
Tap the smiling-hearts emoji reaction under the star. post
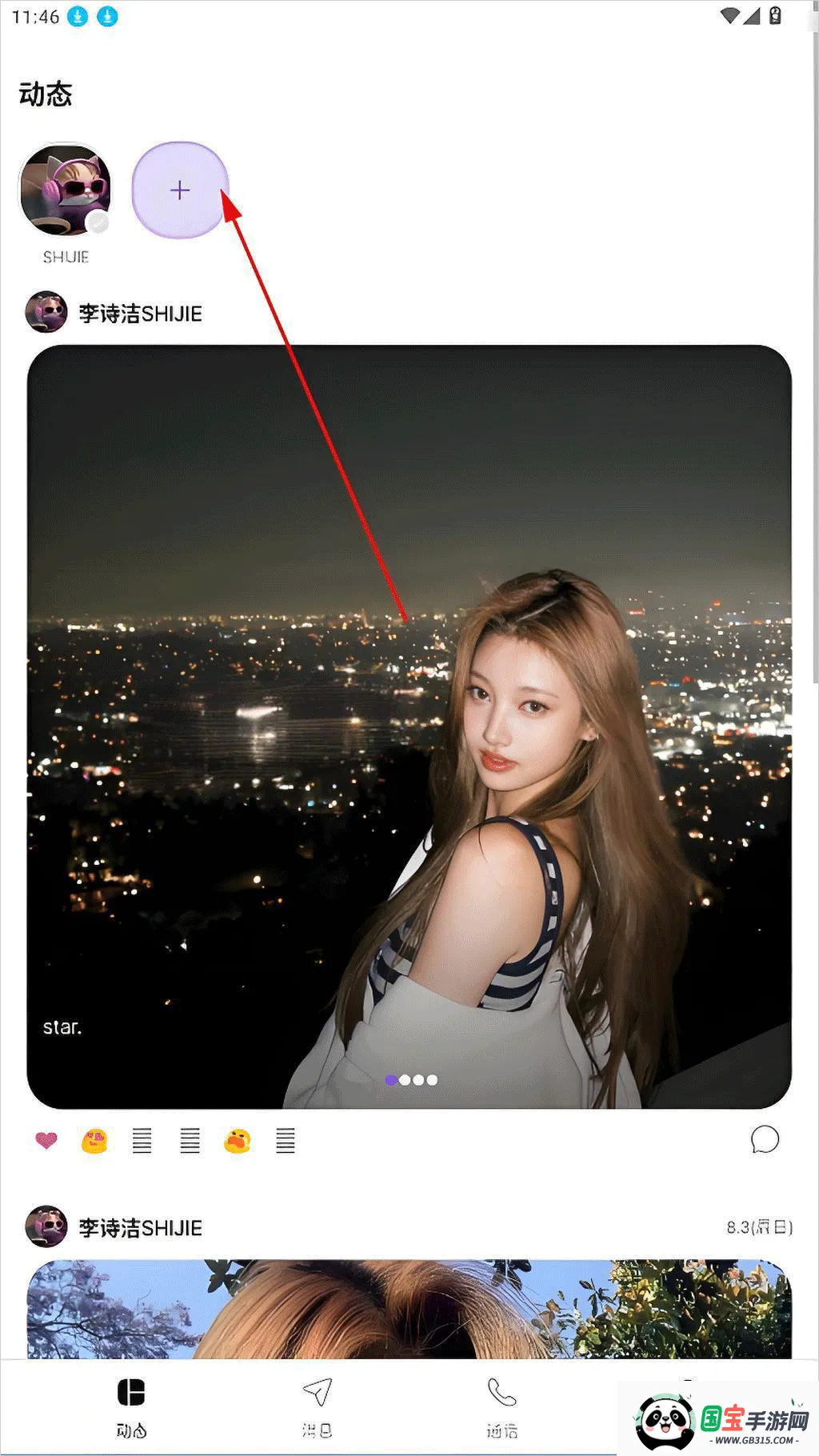point(94,1140)
